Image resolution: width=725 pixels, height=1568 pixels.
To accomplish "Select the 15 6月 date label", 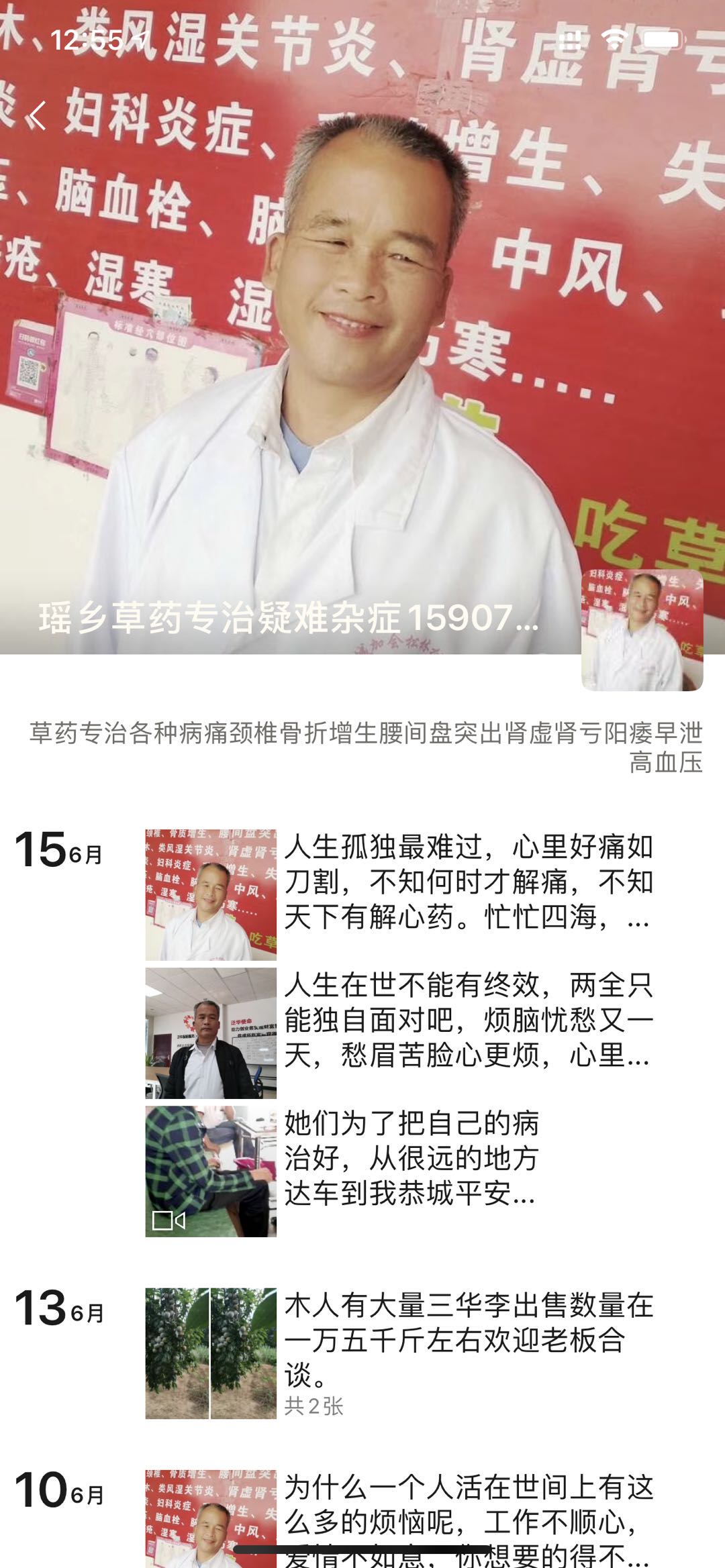I will 60,849.
